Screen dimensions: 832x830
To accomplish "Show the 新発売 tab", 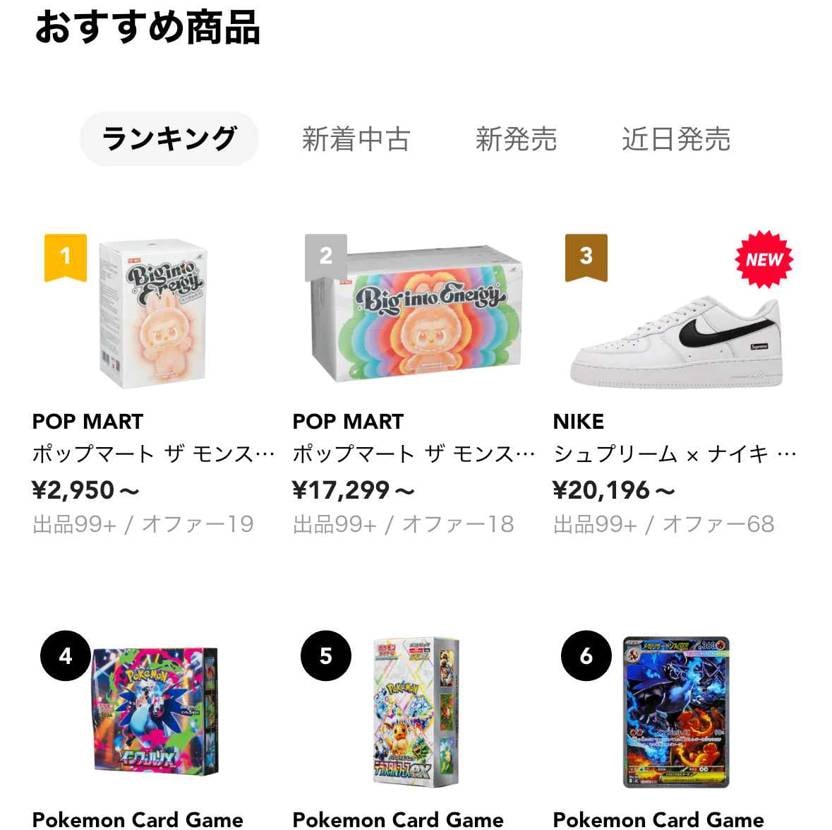I will 516,139.
